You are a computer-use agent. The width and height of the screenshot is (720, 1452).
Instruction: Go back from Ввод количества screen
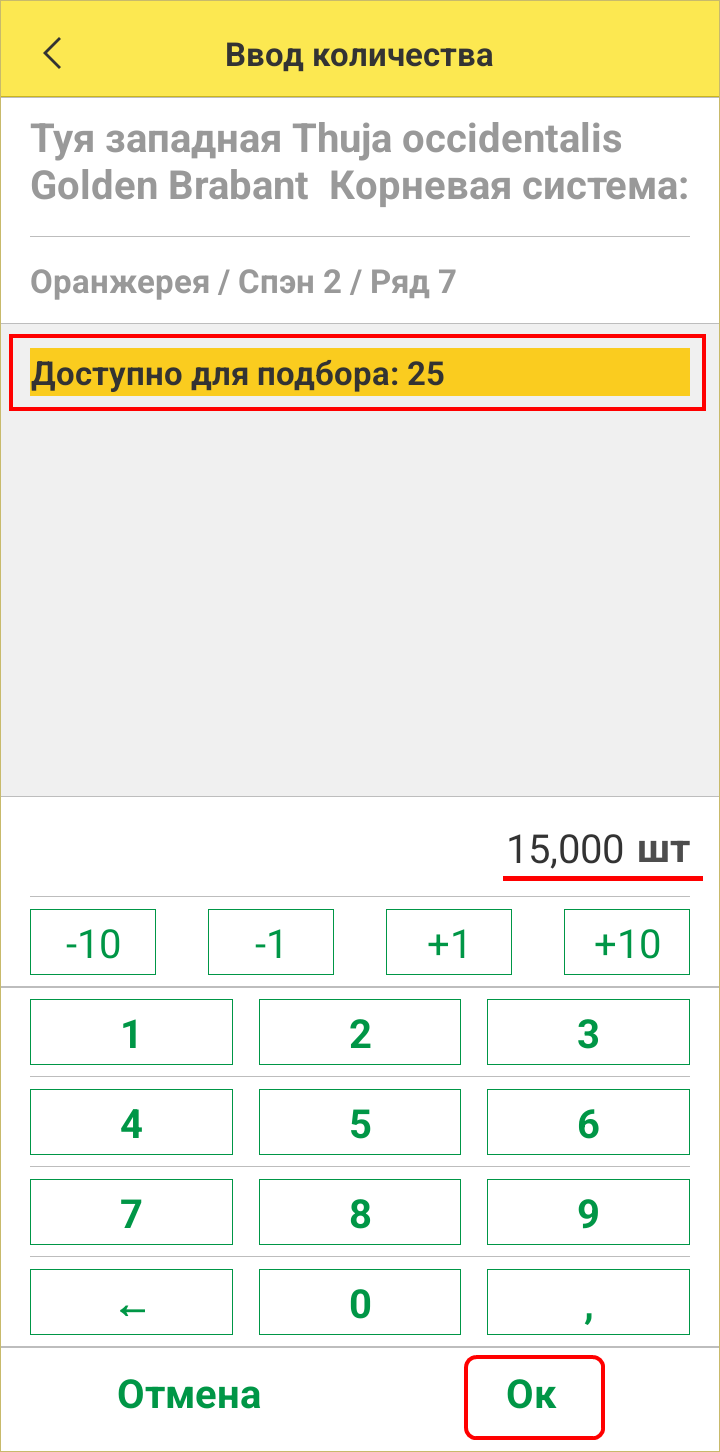coord(53,53)
